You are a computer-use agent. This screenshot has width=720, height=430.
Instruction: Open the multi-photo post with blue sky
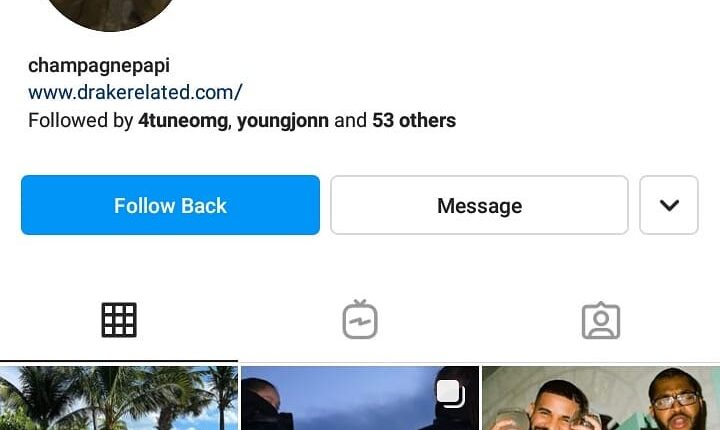[x=360, y=398]
